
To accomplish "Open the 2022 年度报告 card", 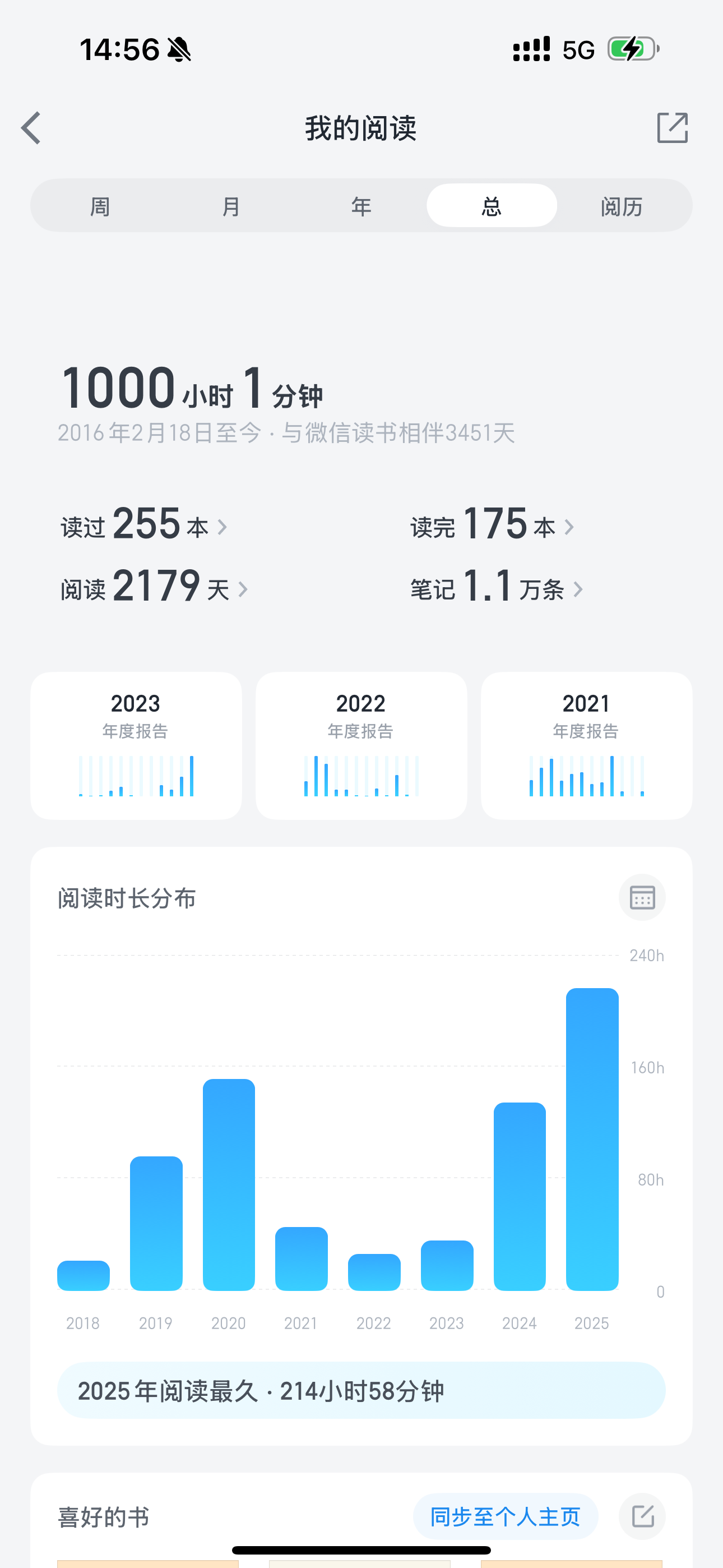I will click(x=361, y=746).
